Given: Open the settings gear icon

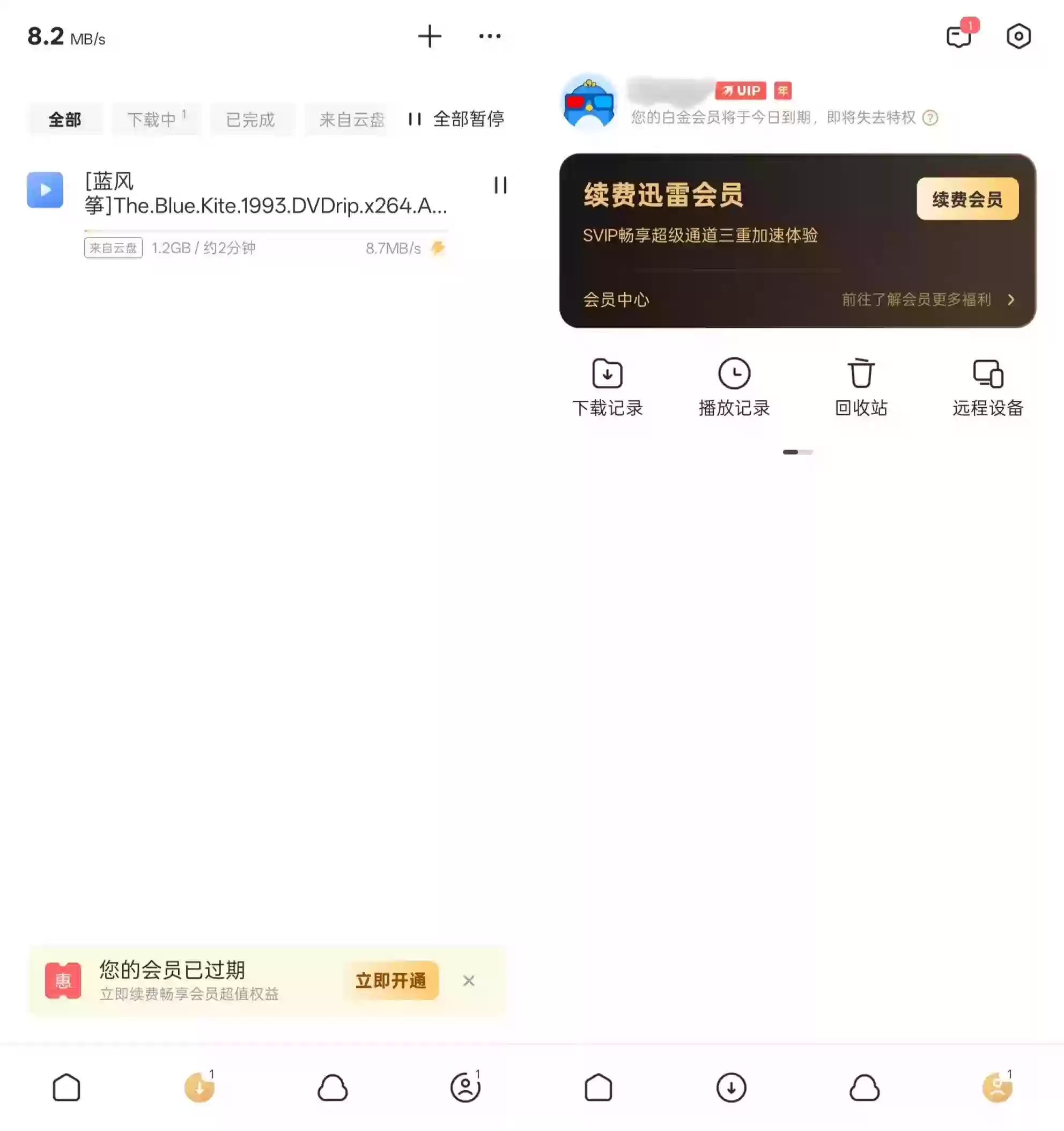Looking at the screenshot, I should (1018, 36).
